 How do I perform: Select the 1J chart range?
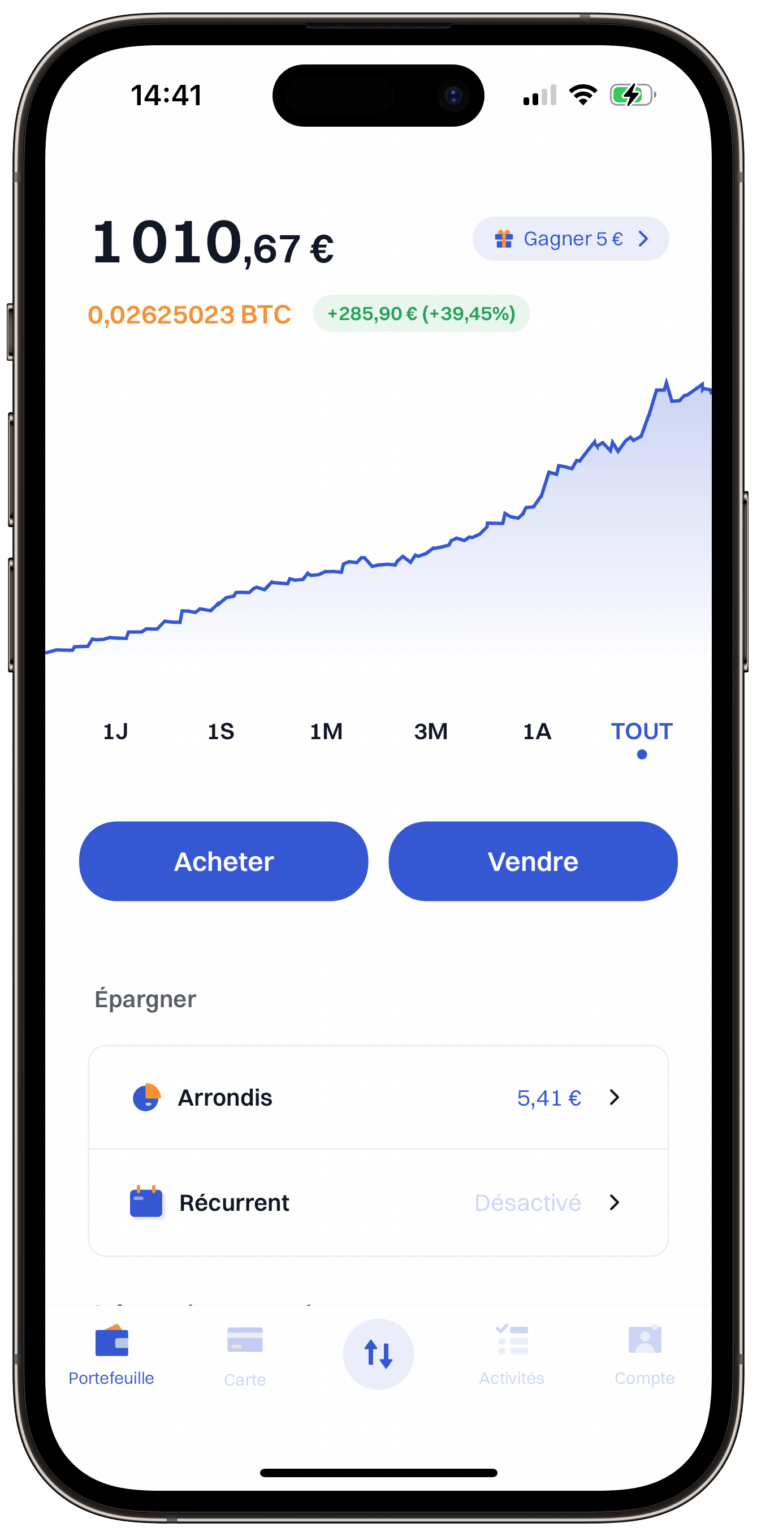115,731
